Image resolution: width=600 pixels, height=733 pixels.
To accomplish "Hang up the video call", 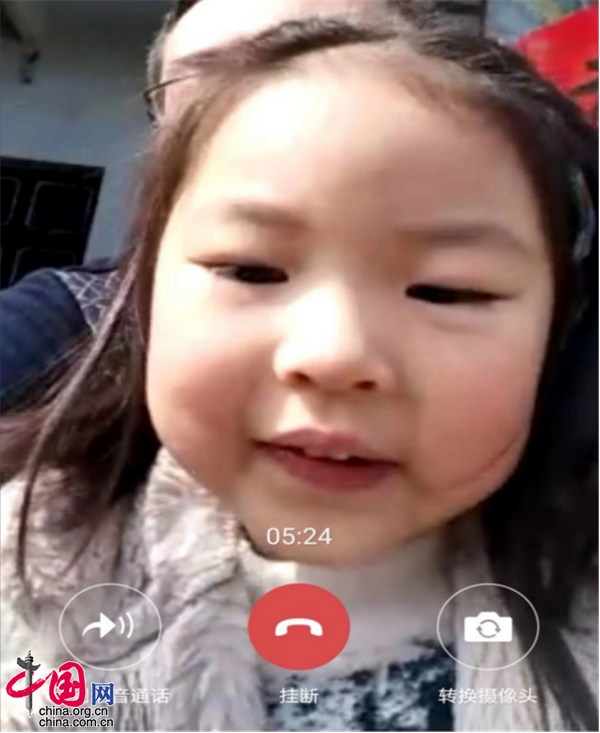I will (298, 627).
